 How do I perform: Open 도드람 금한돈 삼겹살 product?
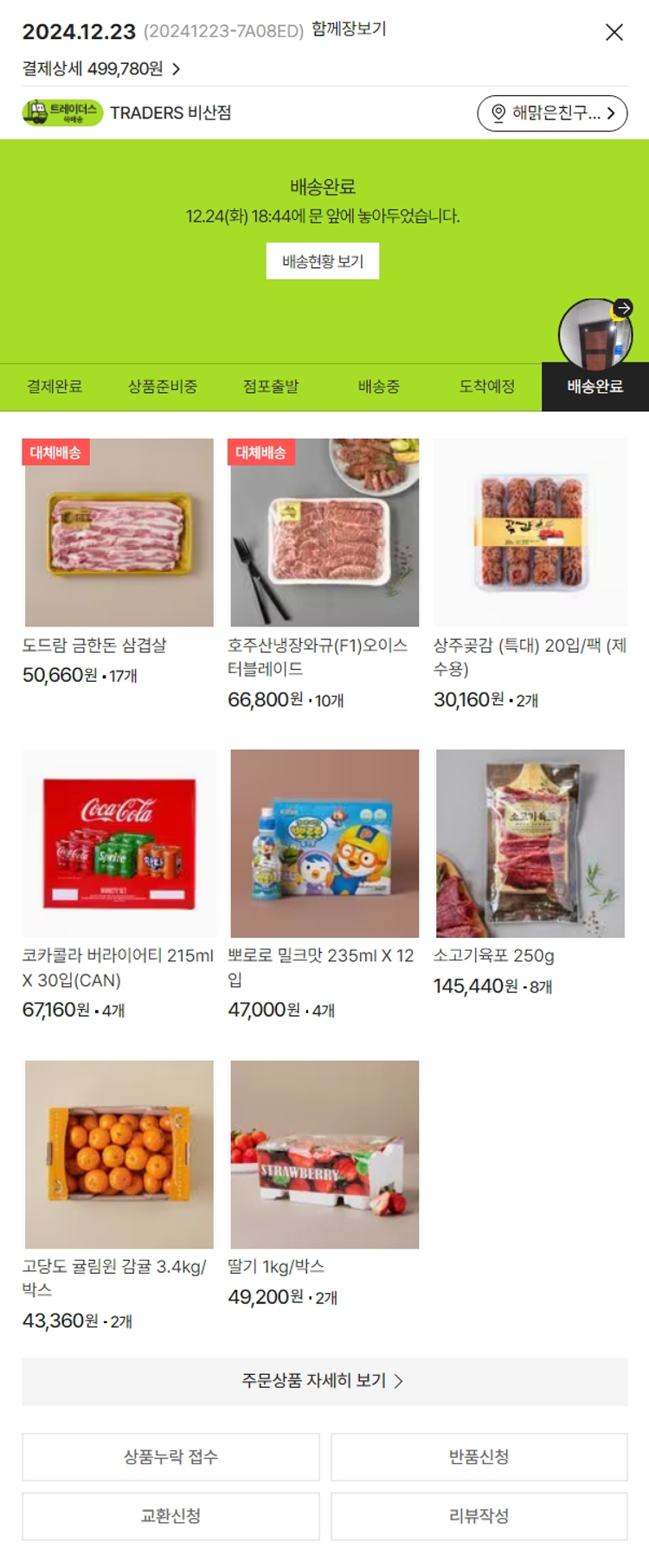(119, 533)
